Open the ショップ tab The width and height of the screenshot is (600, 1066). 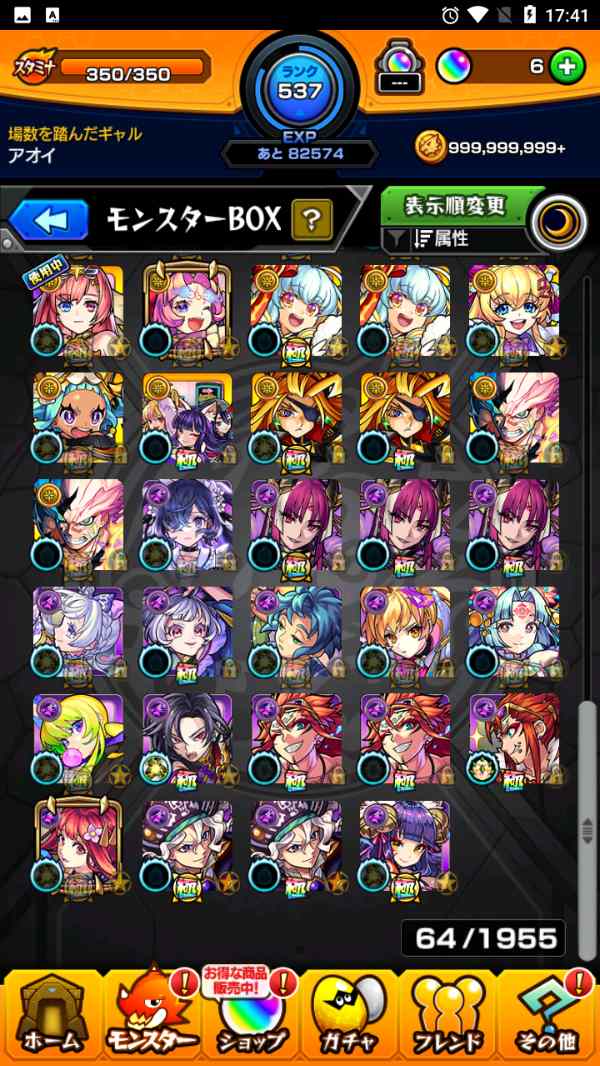tap(250, 1015)
